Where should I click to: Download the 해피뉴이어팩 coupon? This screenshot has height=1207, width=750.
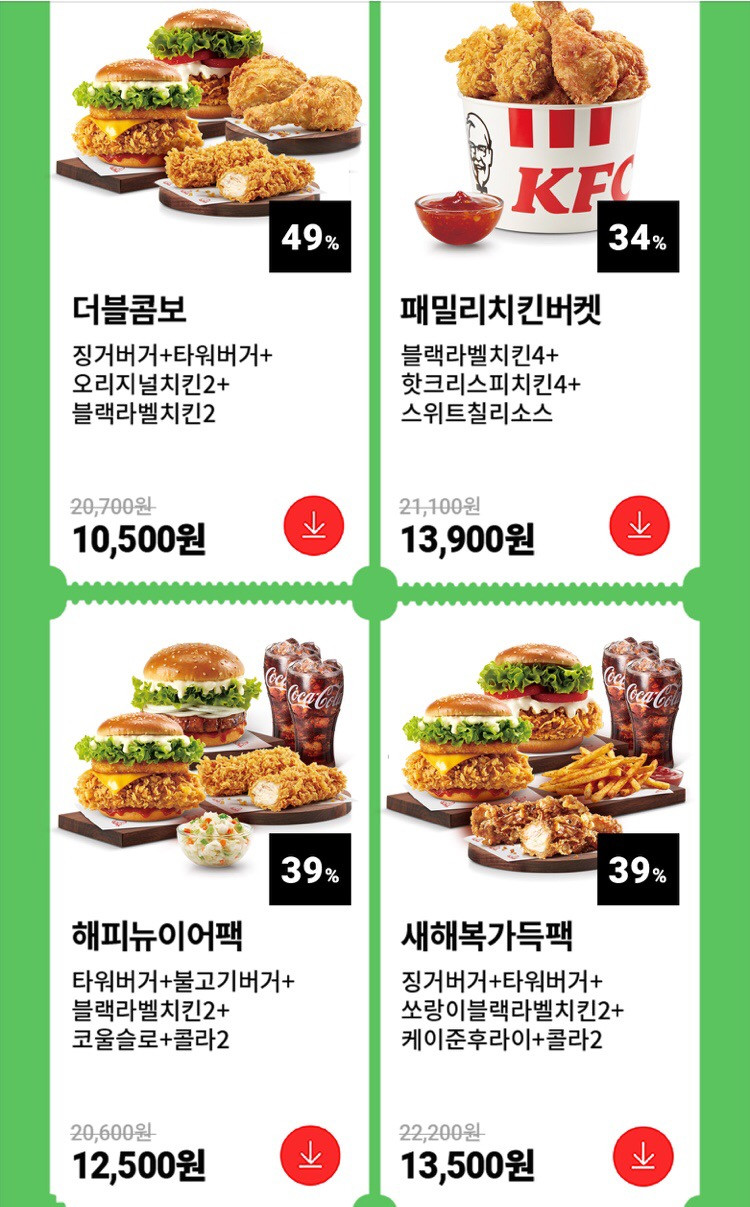(x=311, y=1157)
